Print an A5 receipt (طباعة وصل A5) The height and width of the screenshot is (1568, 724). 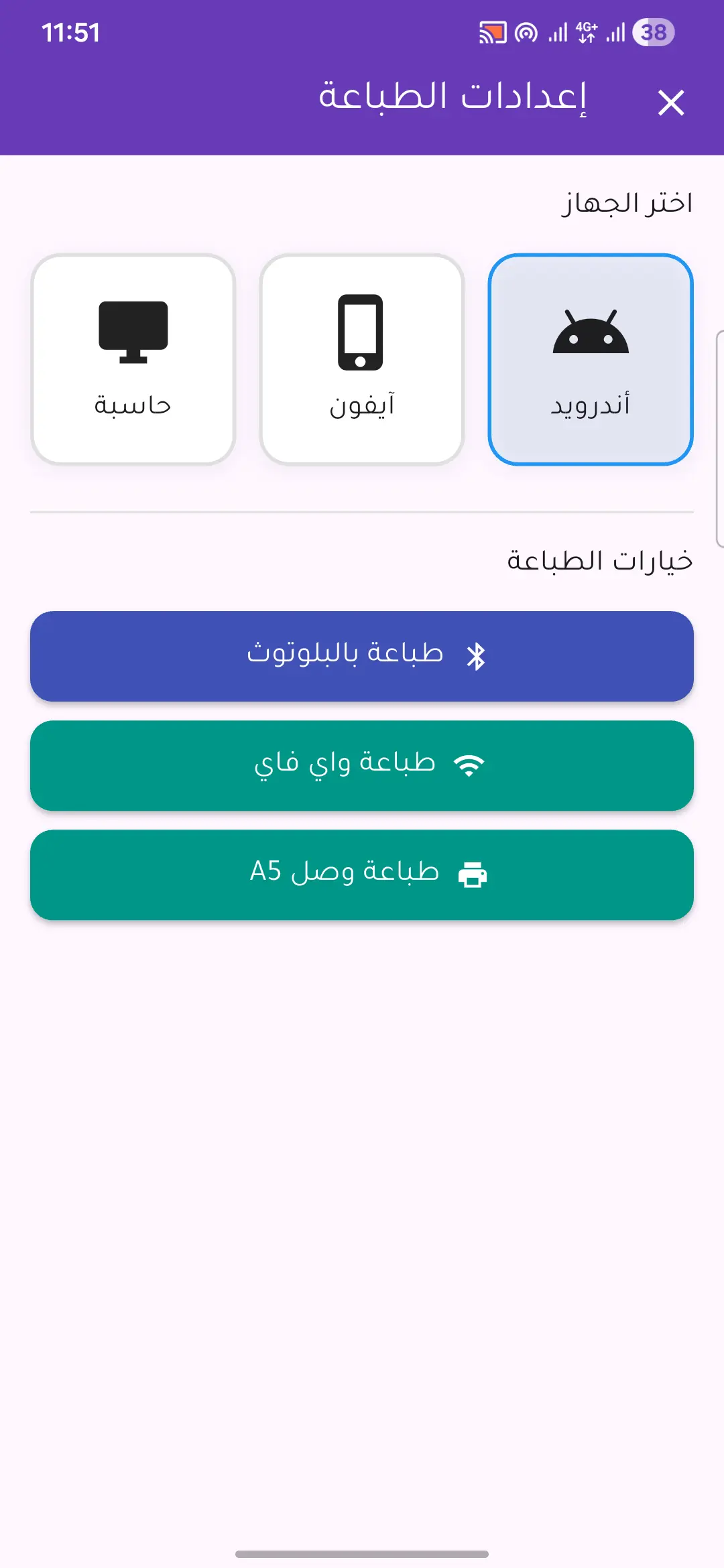point(362,874)
